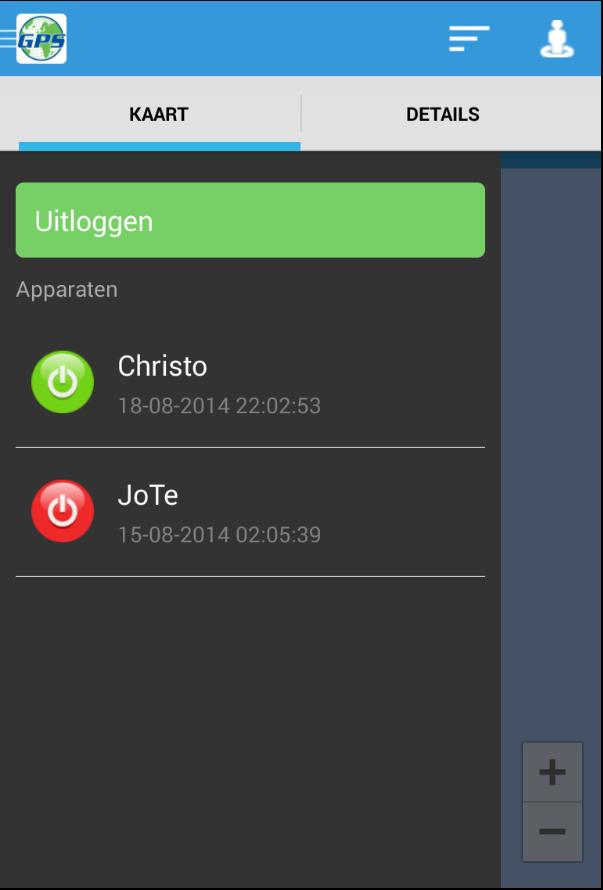This screenshot has height=890, width=603.
Task: Switch to the Kaart tab
Action: point(159,115)
